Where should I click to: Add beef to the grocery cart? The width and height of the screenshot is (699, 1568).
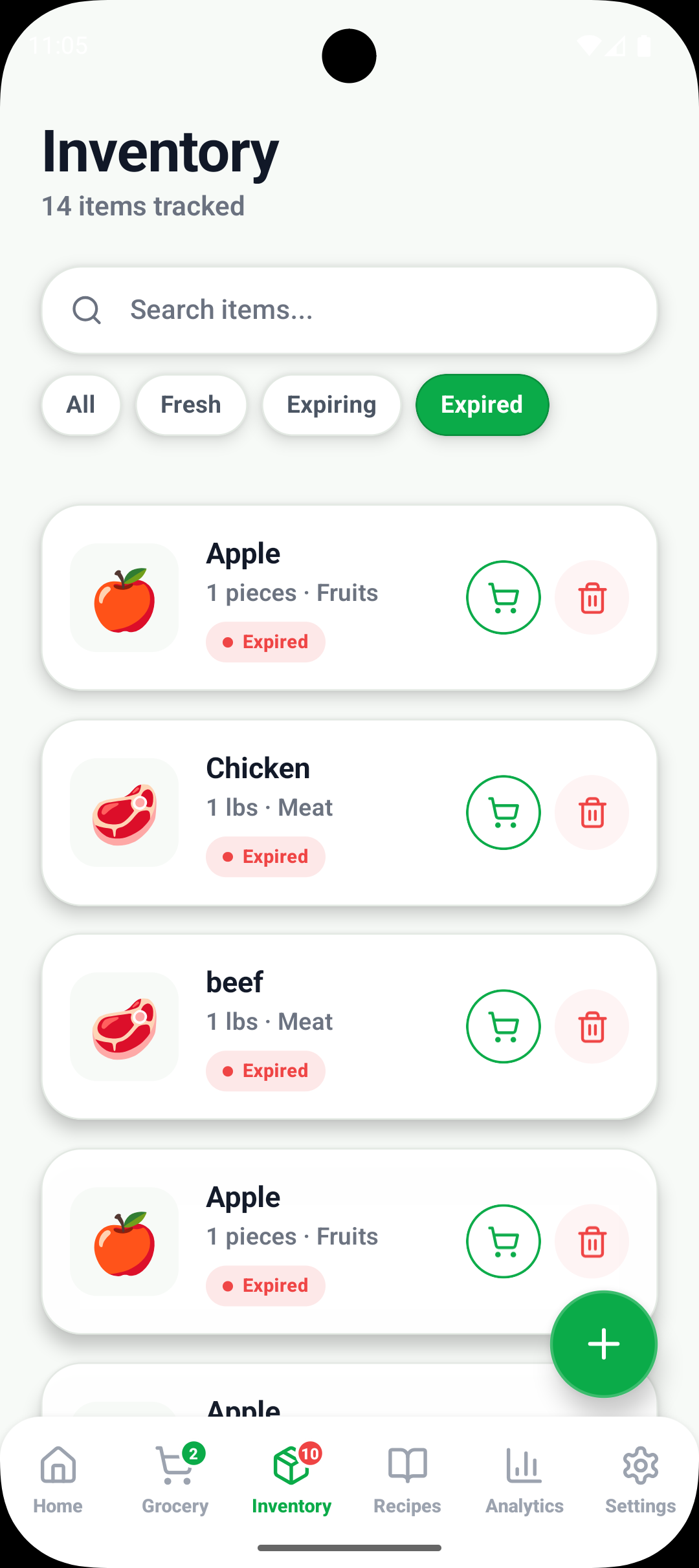tap(504, 1027)
